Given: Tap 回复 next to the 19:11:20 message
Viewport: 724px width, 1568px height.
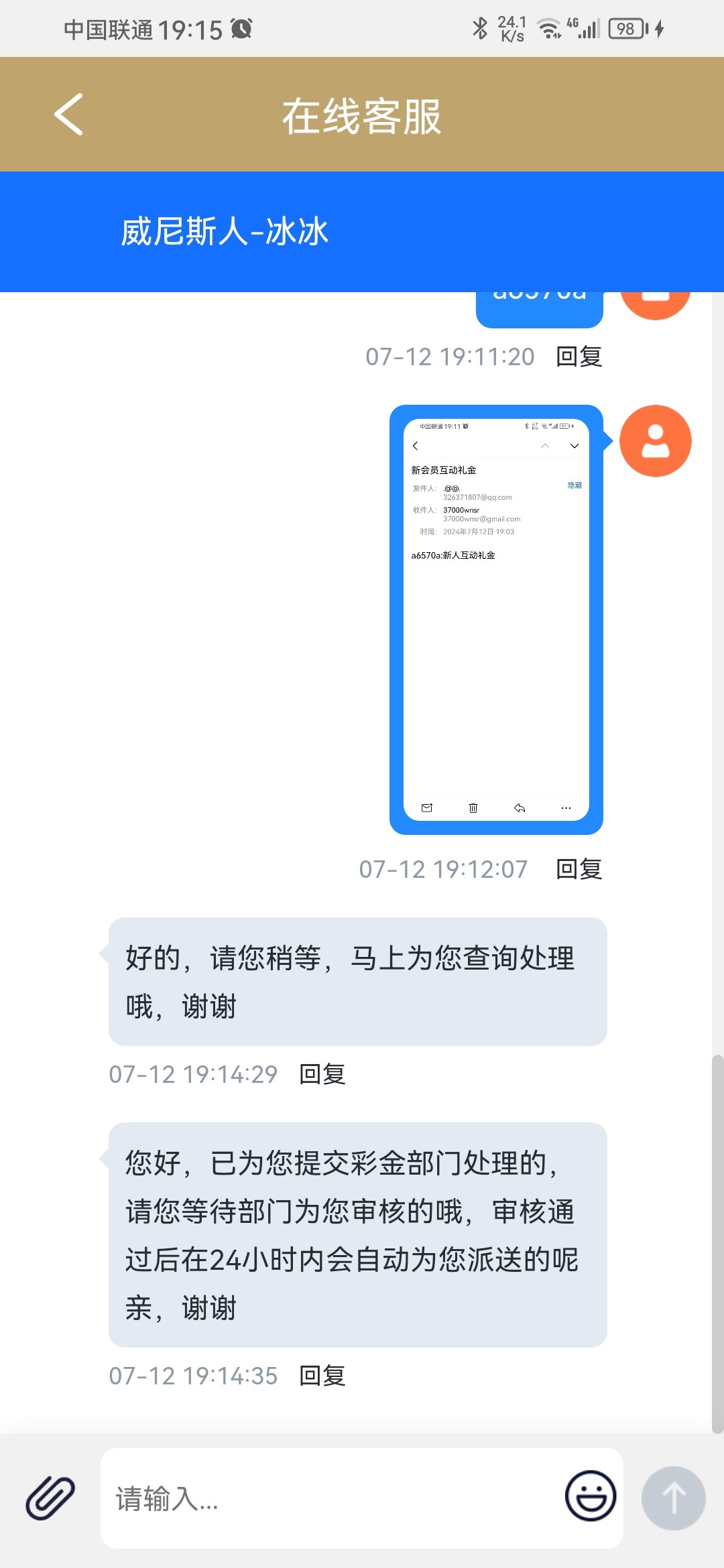Looking at the screenshot, I should click(x=579, y=356).
